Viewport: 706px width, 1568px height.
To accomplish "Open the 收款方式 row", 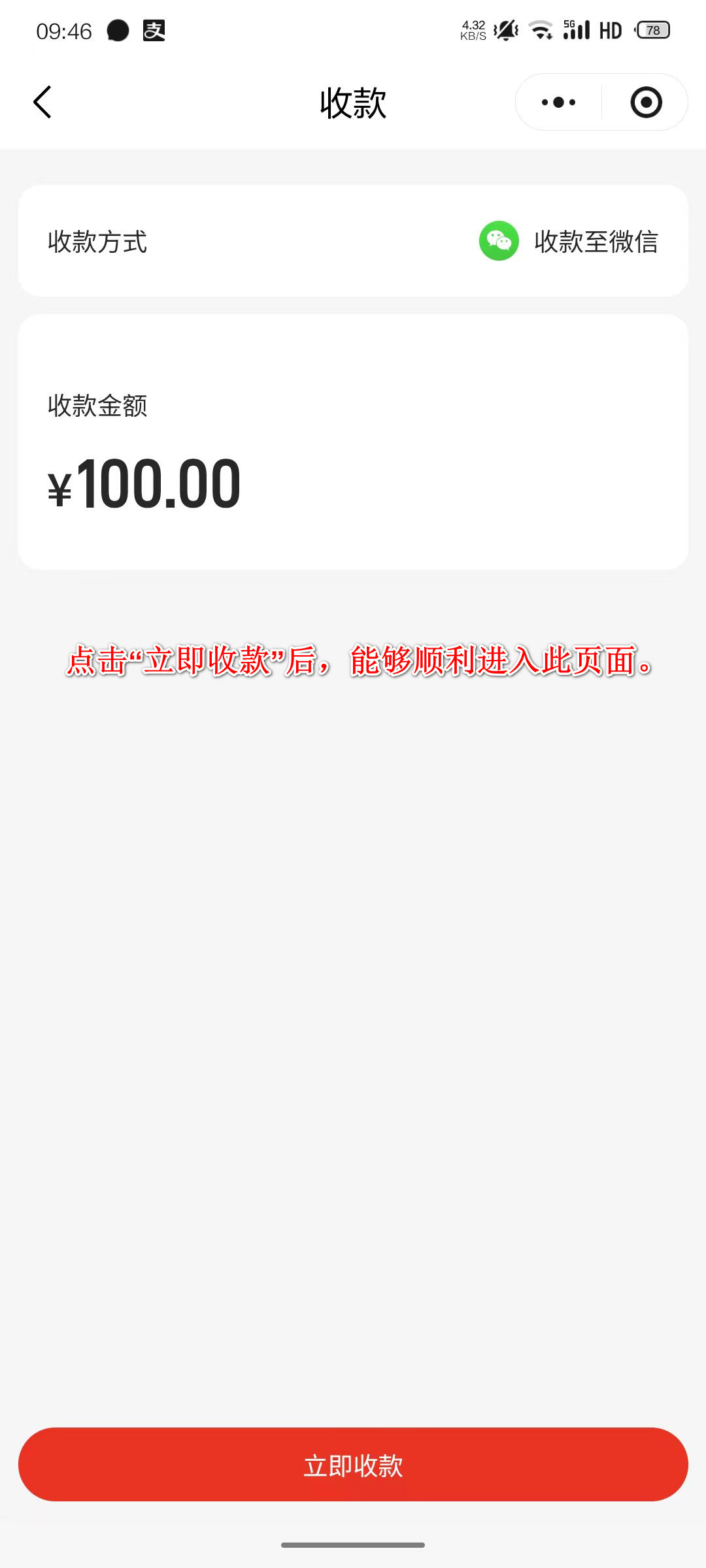I will point(353,241).
